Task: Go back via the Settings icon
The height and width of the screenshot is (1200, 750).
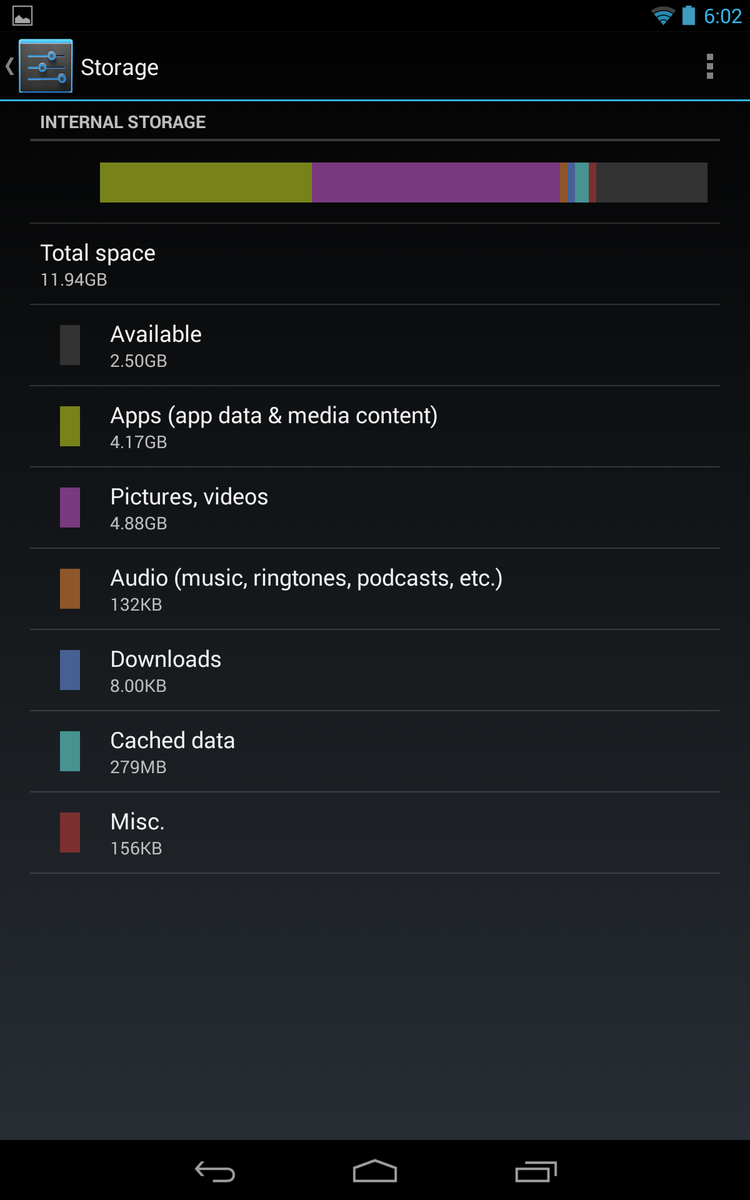Action: [x=45, y=67]
